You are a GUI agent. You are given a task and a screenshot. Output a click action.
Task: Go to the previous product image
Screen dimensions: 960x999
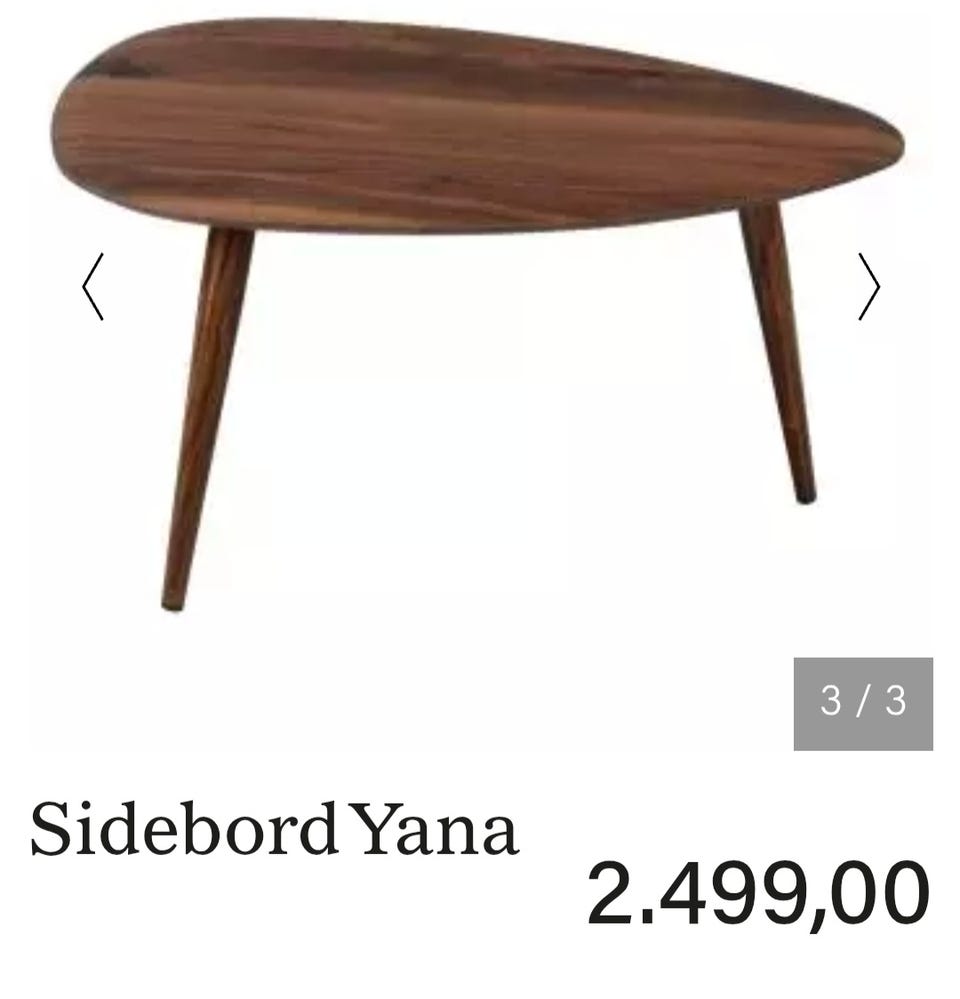coord(93,287)
